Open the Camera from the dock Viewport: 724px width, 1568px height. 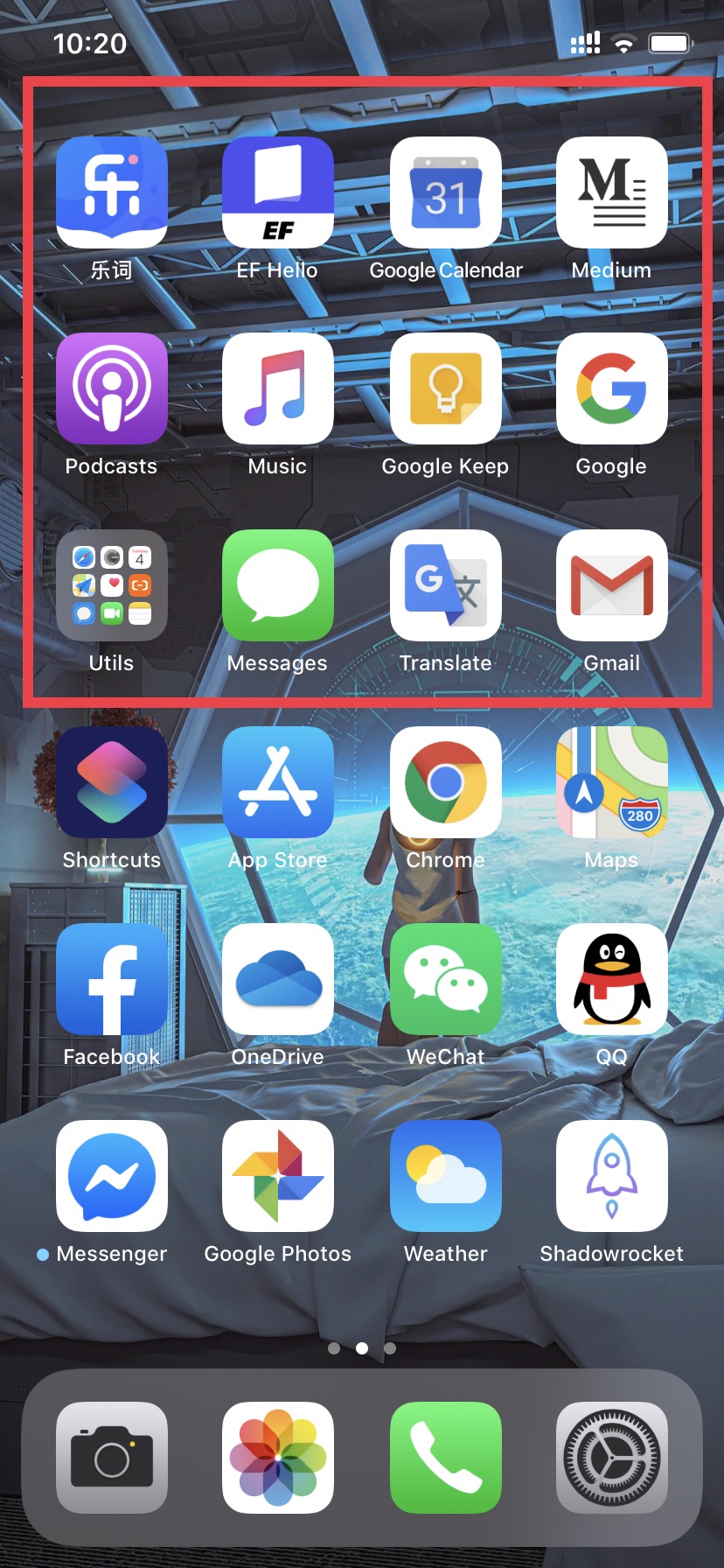[x=112, y=1458]
